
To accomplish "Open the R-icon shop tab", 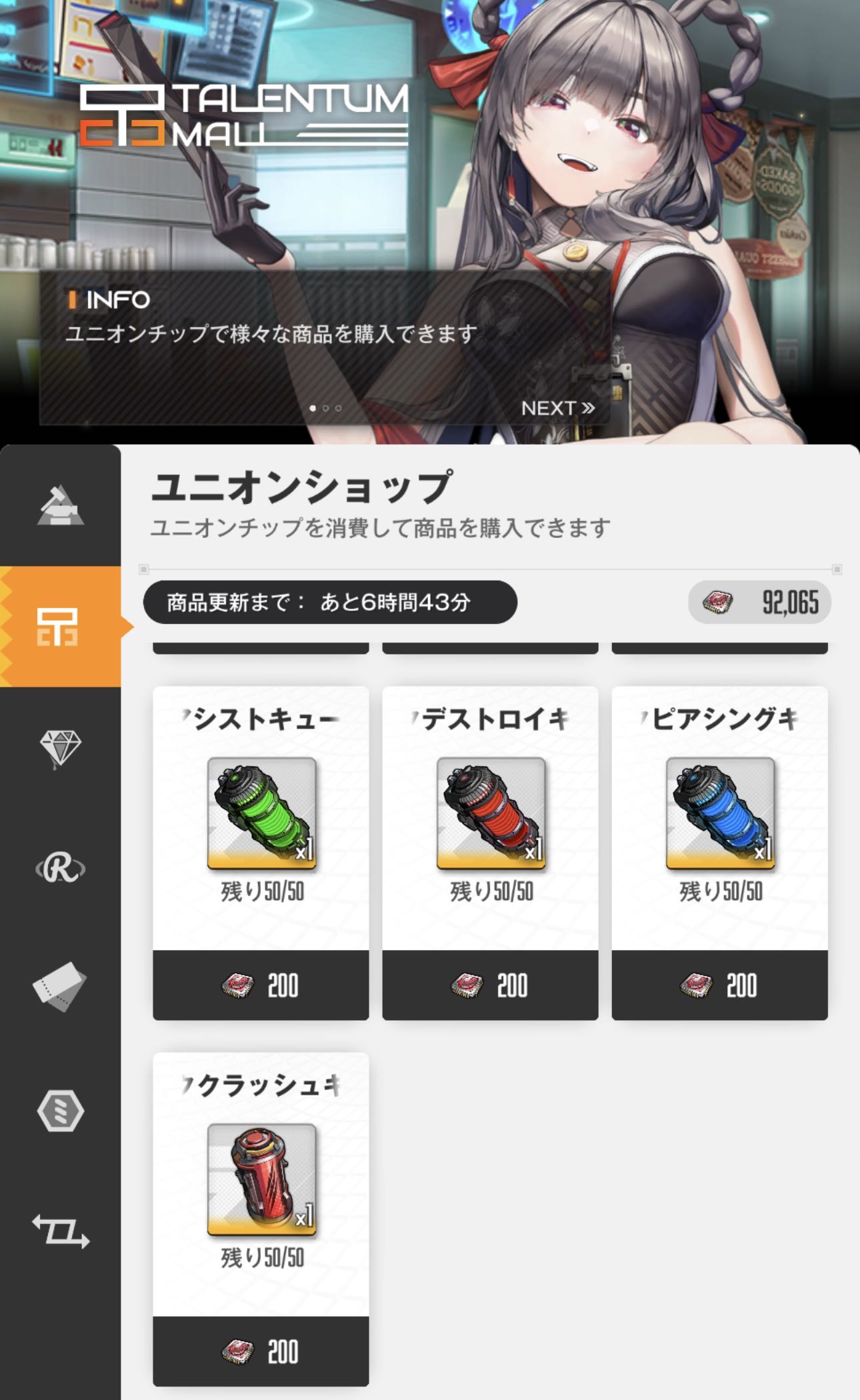I will click(60, 869).
